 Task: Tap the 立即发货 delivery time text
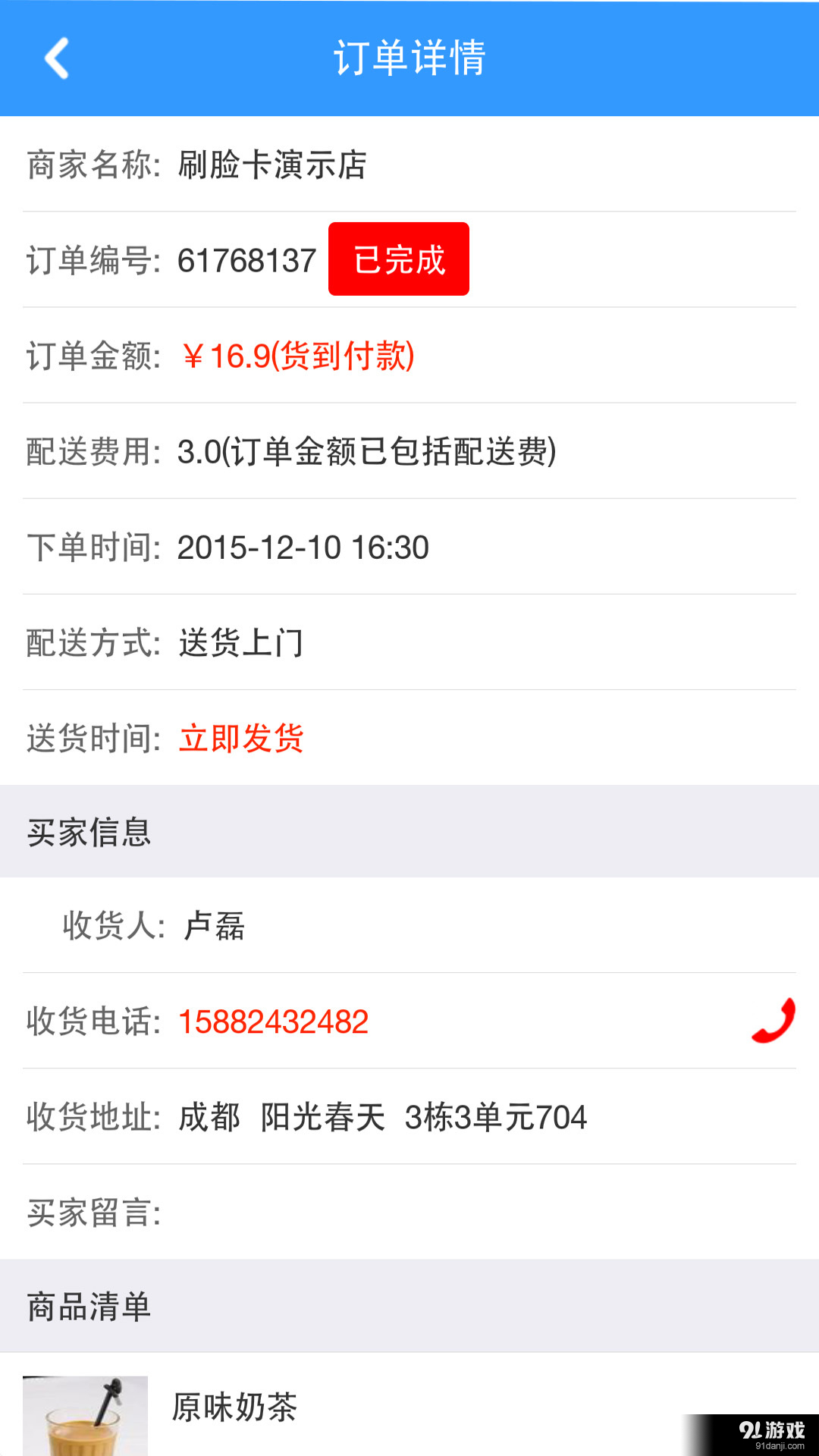(240, 736)
